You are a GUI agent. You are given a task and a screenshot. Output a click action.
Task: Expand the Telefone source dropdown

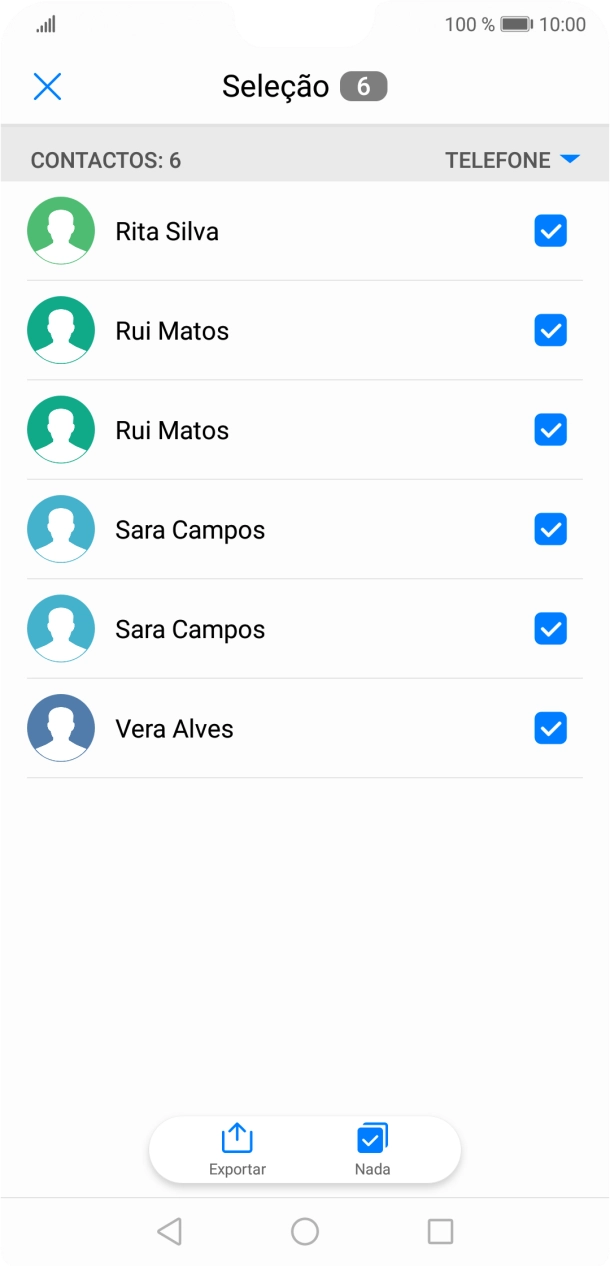pyautogui.click(x=512, y=160)
